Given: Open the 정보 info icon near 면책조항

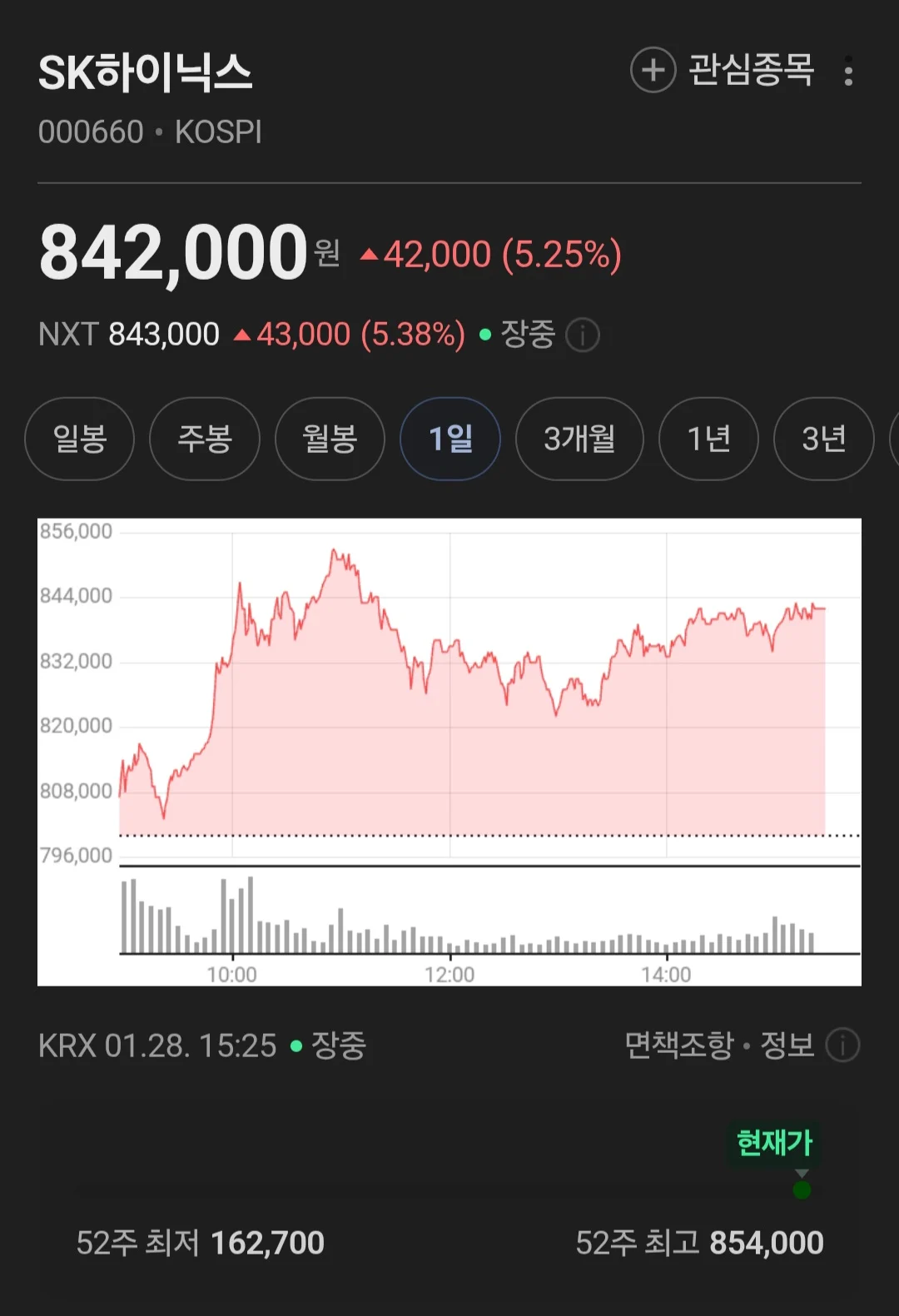Looking at the screenshot, I should pos(843,1046).
